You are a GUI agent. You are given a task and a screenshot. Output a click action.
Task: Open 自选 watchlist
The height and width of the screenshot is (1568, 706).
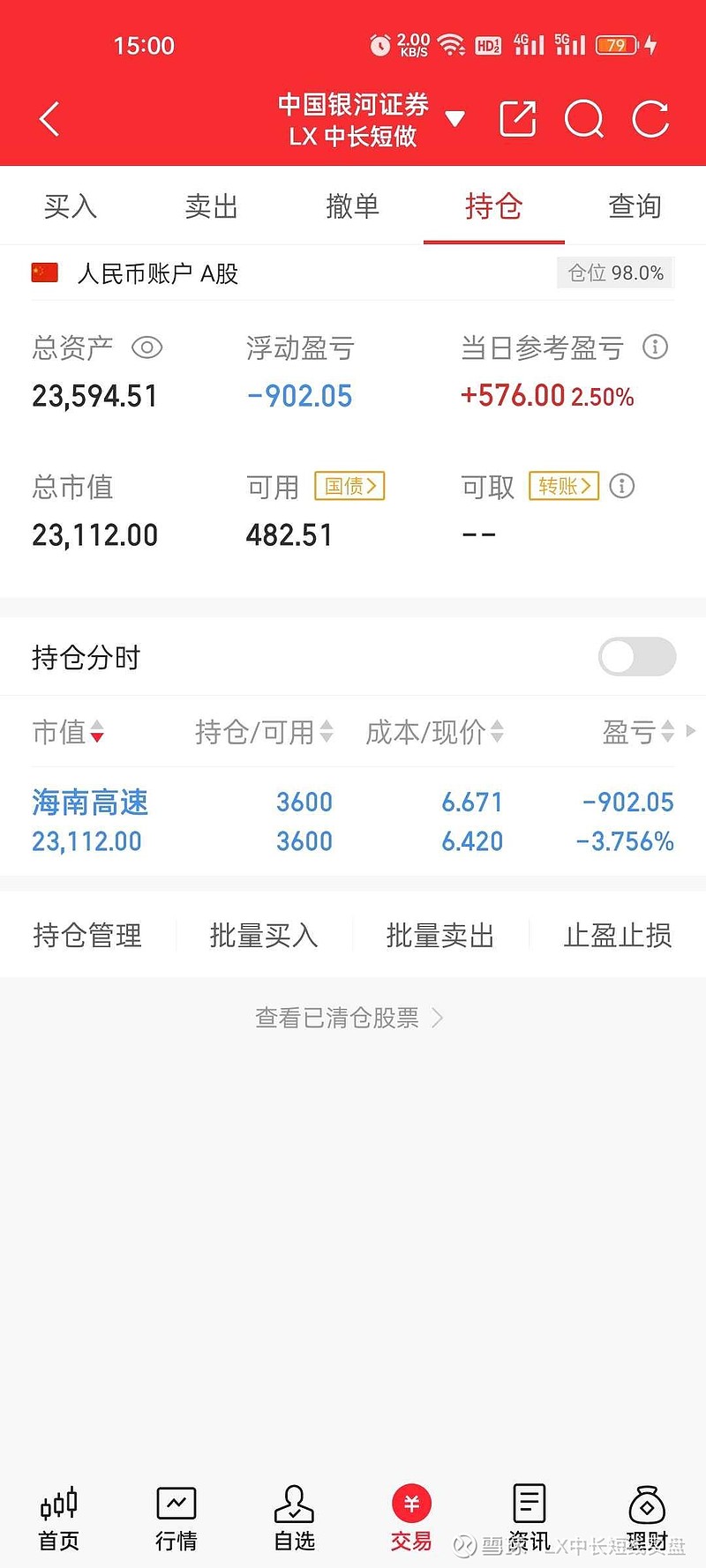pyautogui.click(x=293, y=1519)
